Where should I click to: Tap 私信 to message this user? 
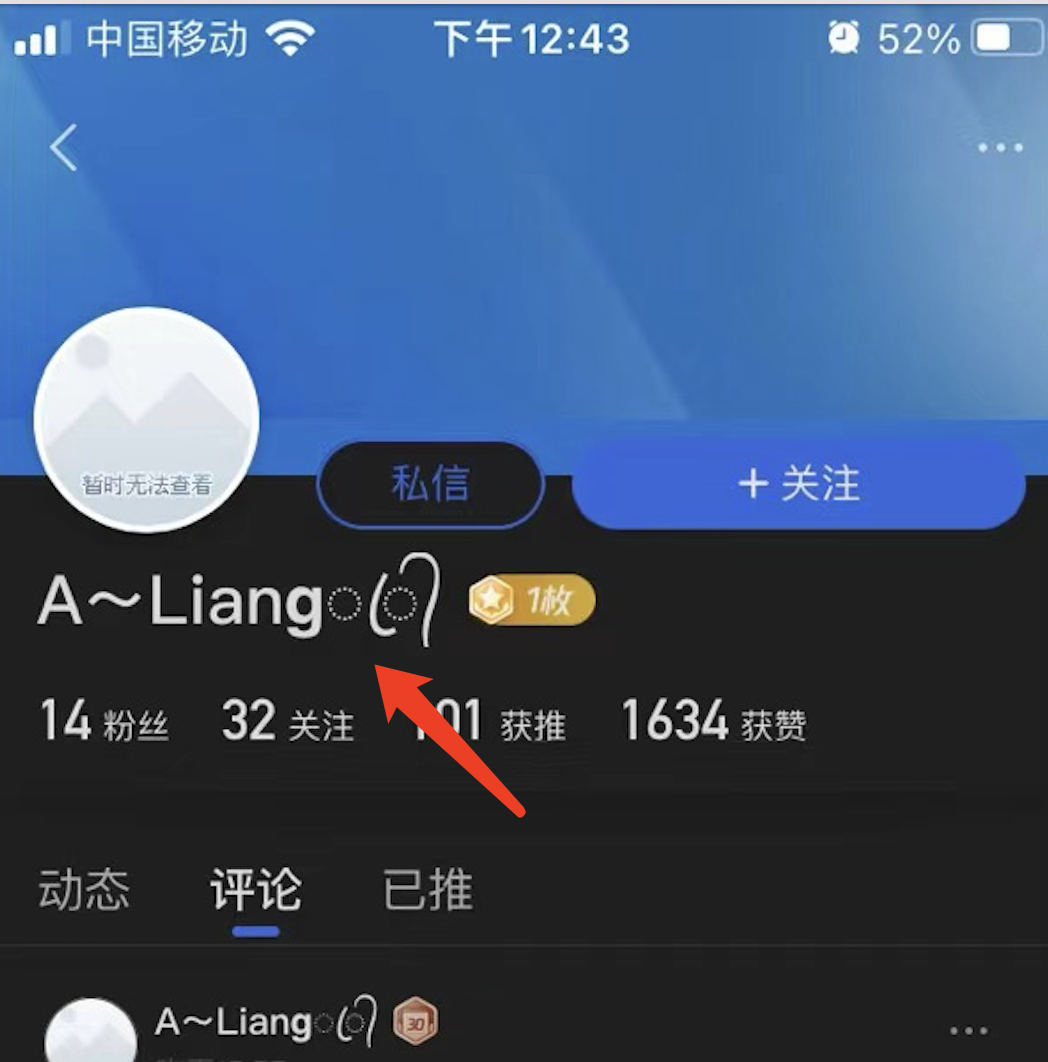430,483
